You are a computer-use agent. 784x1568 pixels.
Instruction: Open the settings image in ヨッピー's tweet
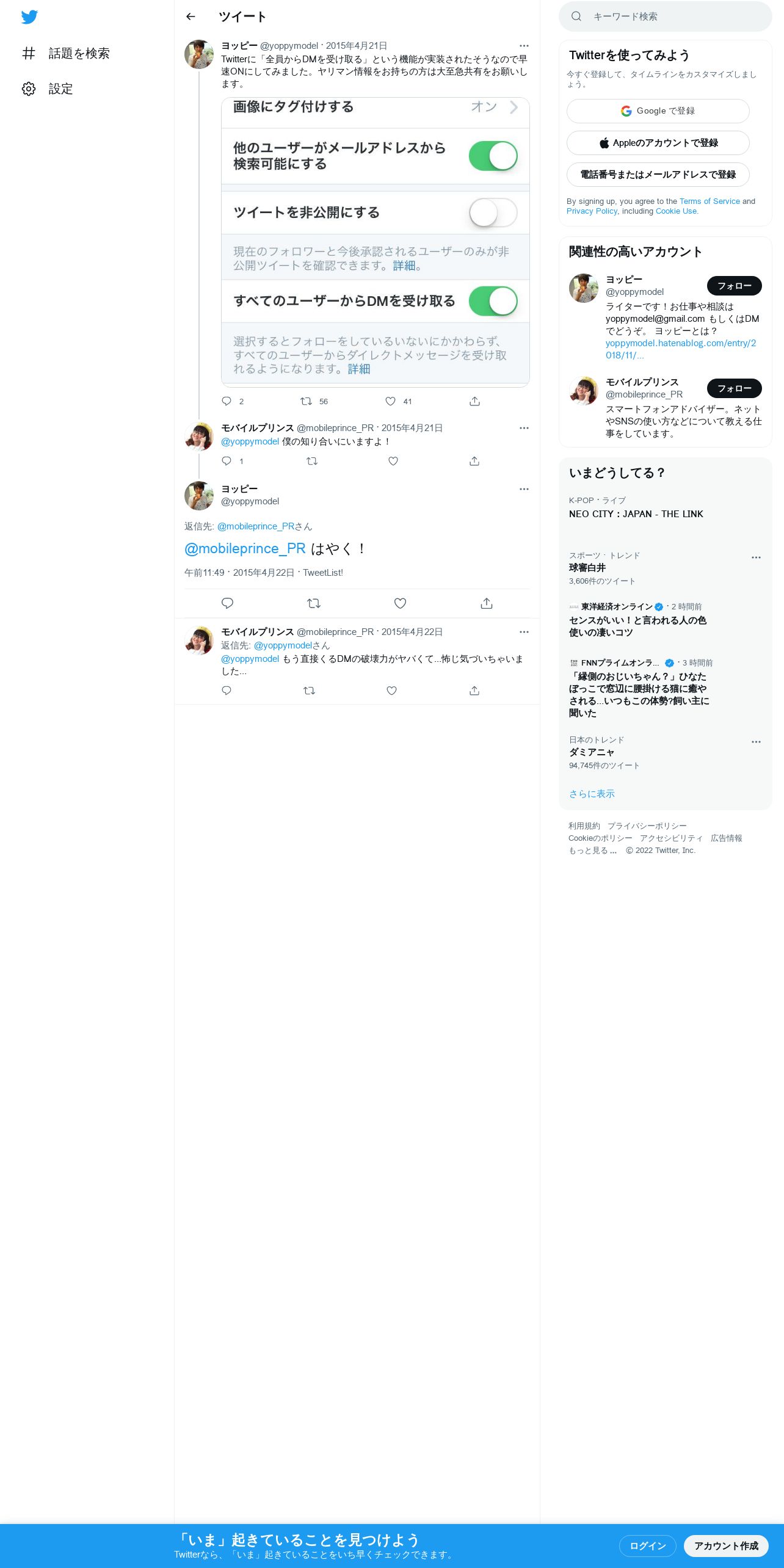[x=375, y=242]
